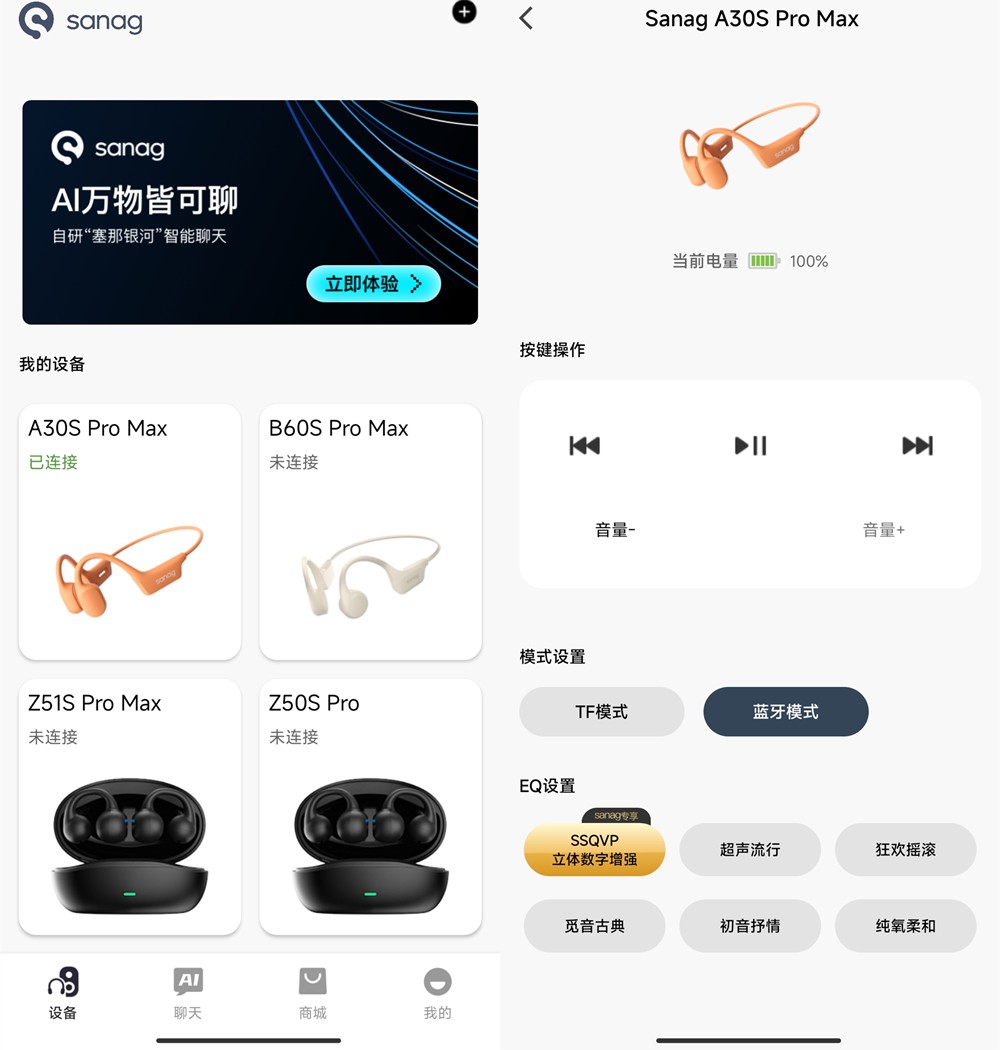Image resolution: width=1000 pixels, height=1050 pixels.
Task: Apply the 超声流行 EQ preset
Action: coord(750,850)
